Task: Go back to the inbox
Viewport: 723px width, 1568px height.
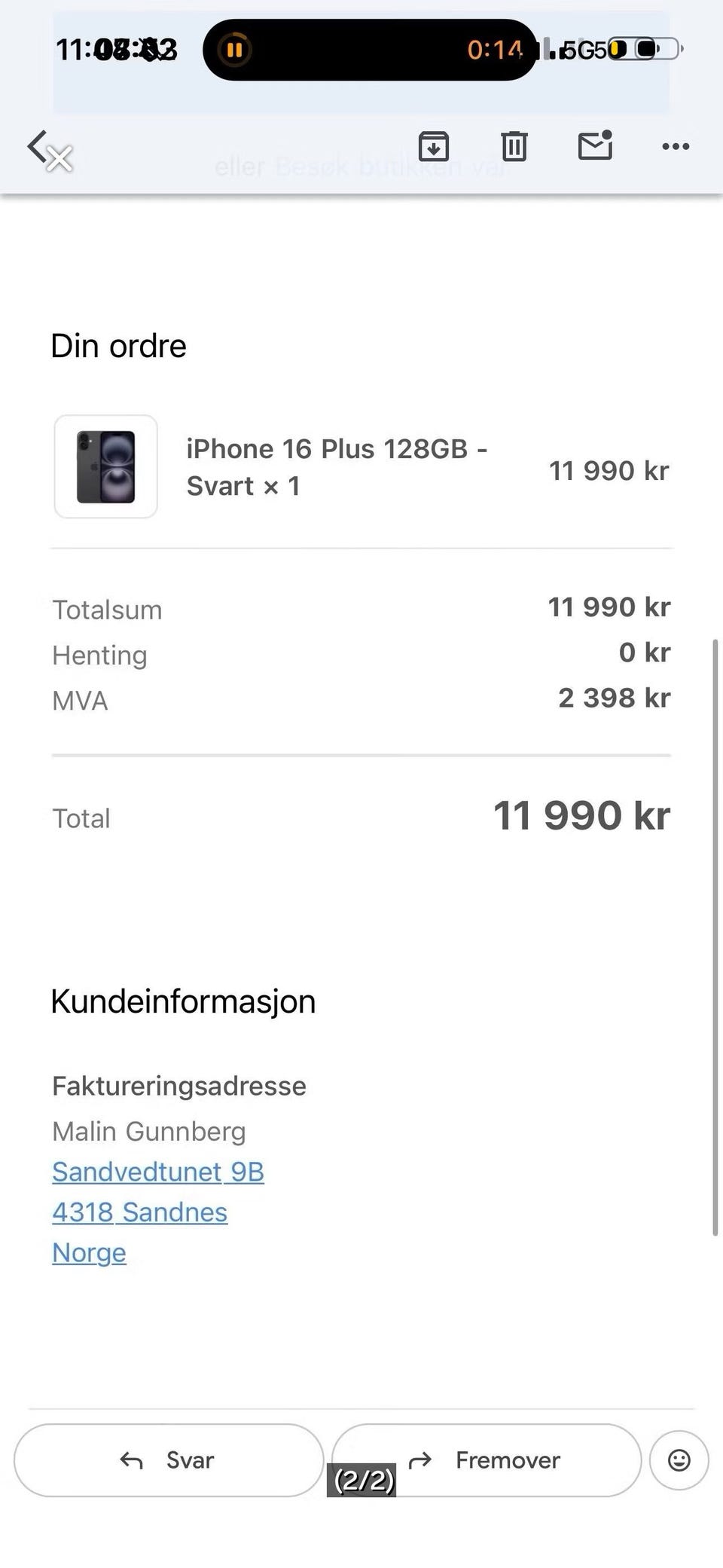Action: 38,146
